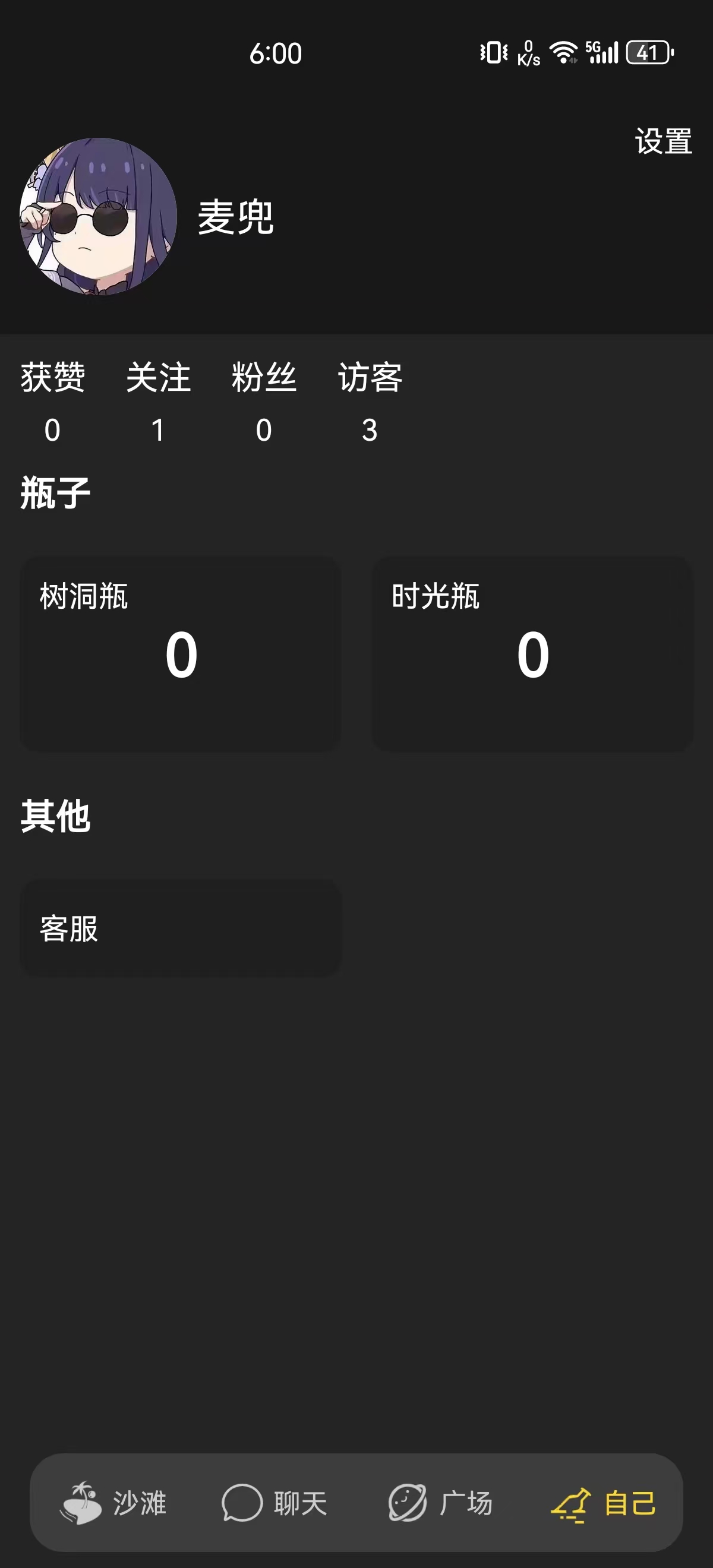Screen dimensions: 713x1568
Task: Open 设置 settings
Action: click(x=663, y=142)
